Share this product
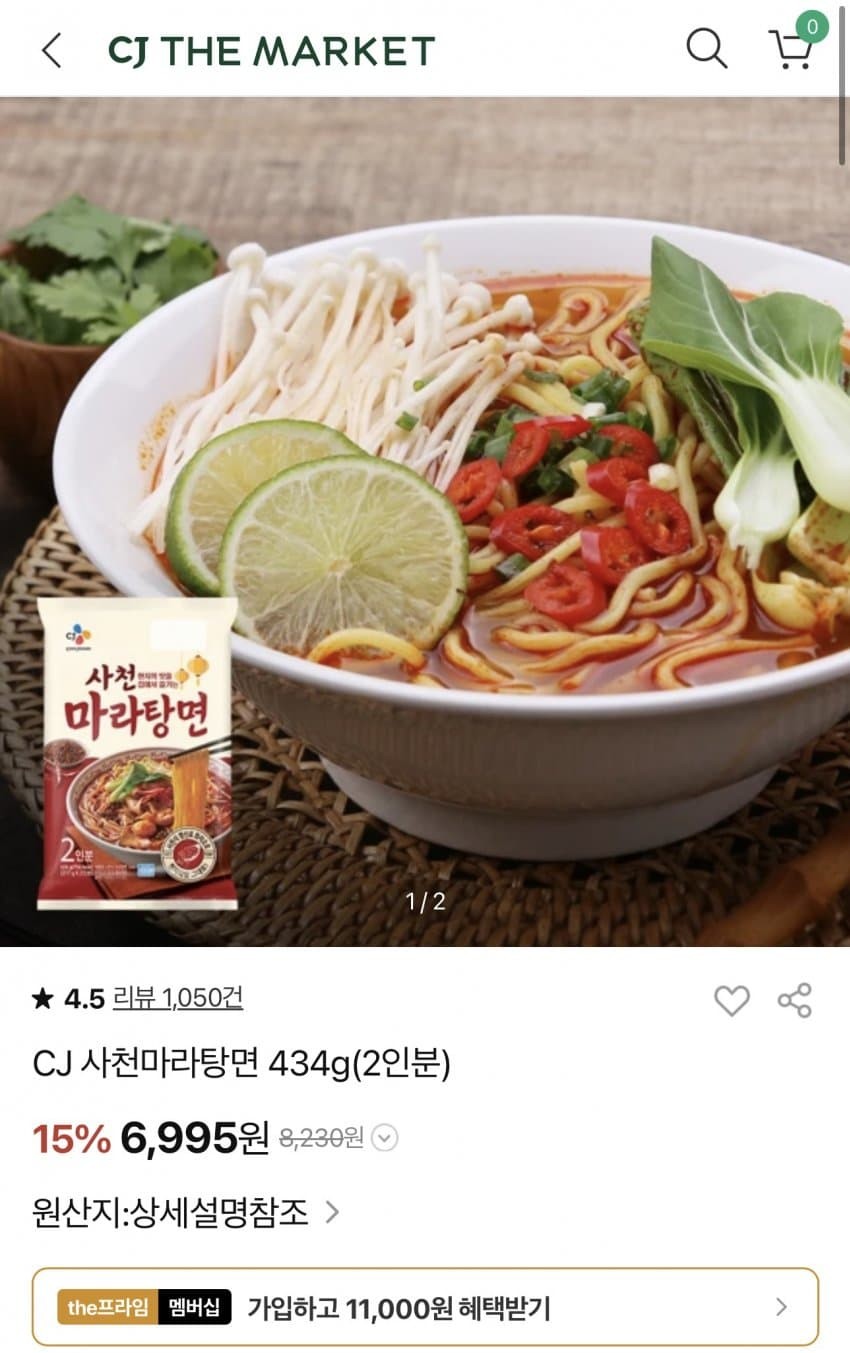The image size is (850, 1353). coord(795,1000)
